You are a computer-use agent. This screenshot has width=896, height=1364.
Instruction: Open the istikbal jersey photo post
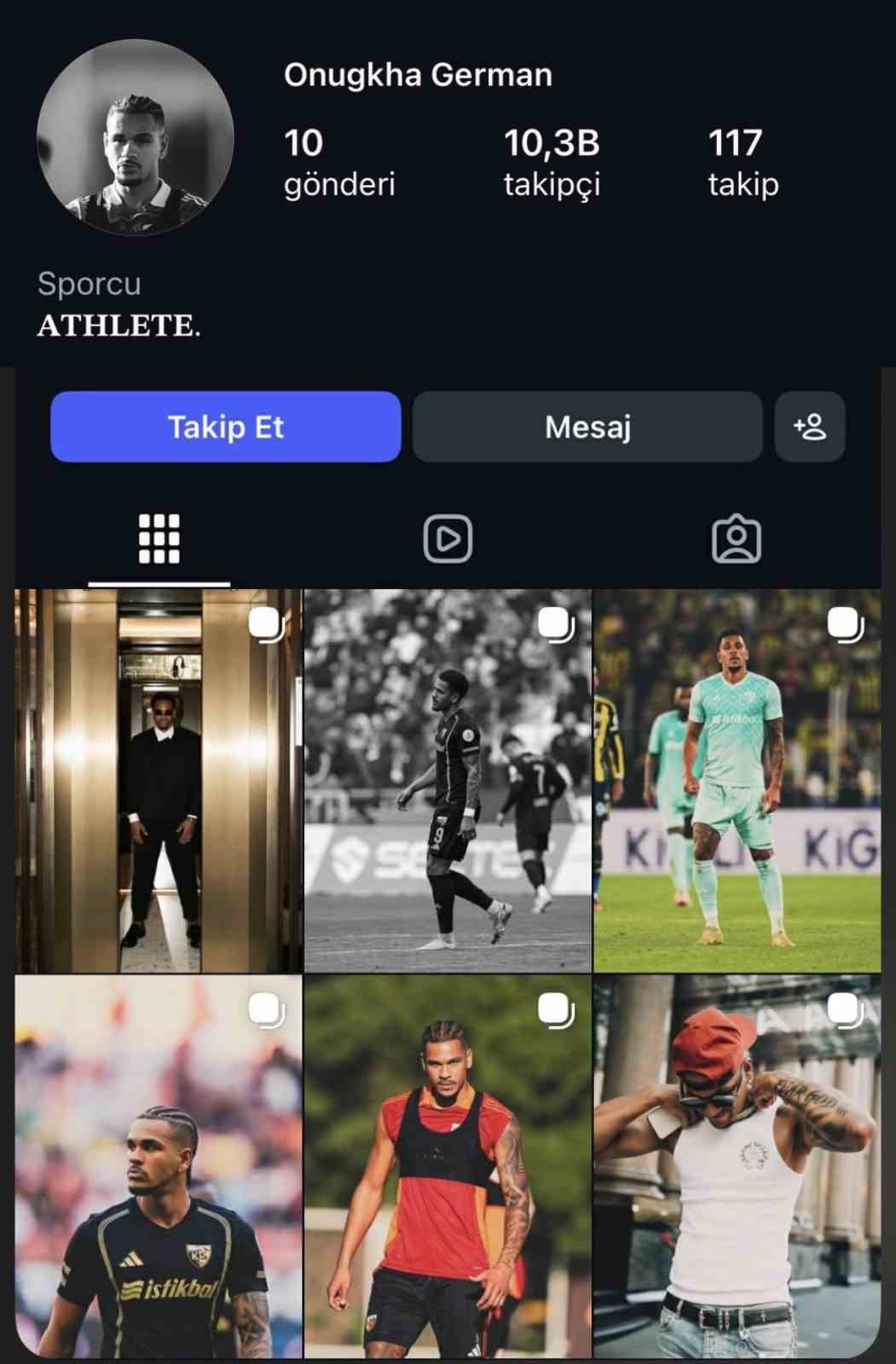tap(158, 1168)
